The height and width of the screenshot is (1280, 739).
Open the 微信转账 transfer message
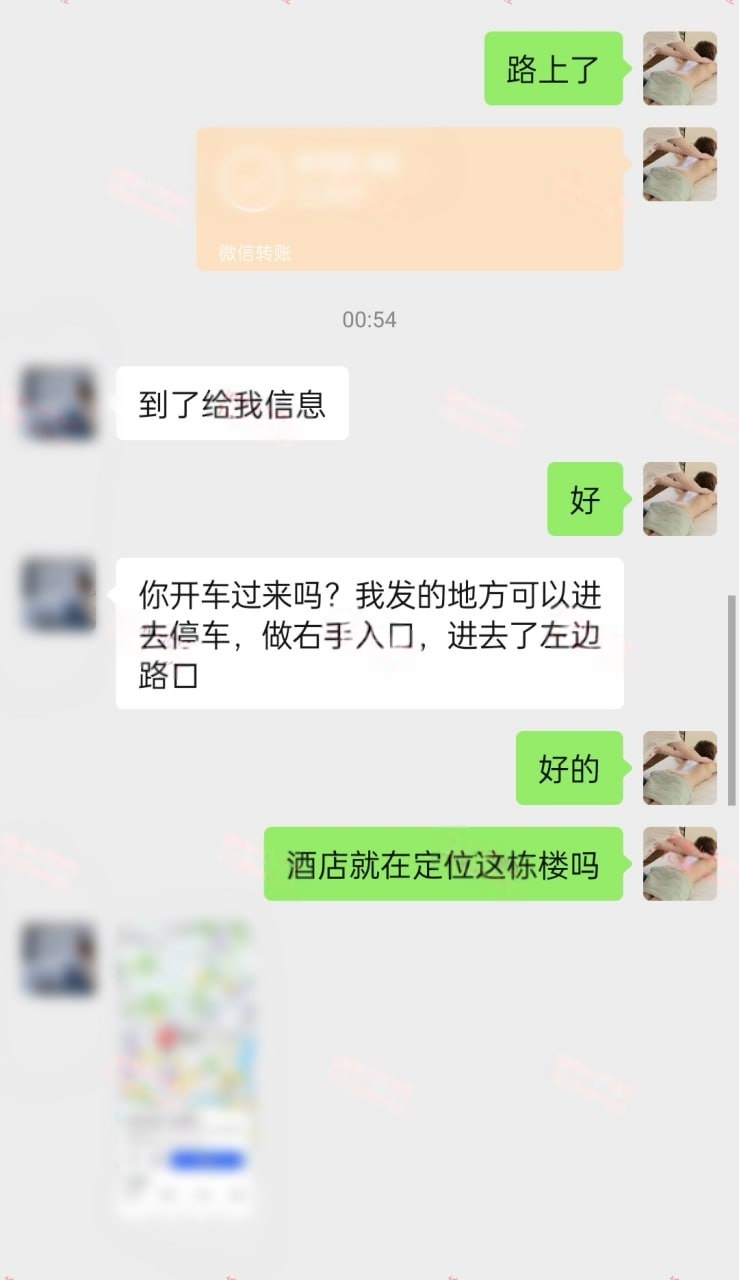click(409, 198)
